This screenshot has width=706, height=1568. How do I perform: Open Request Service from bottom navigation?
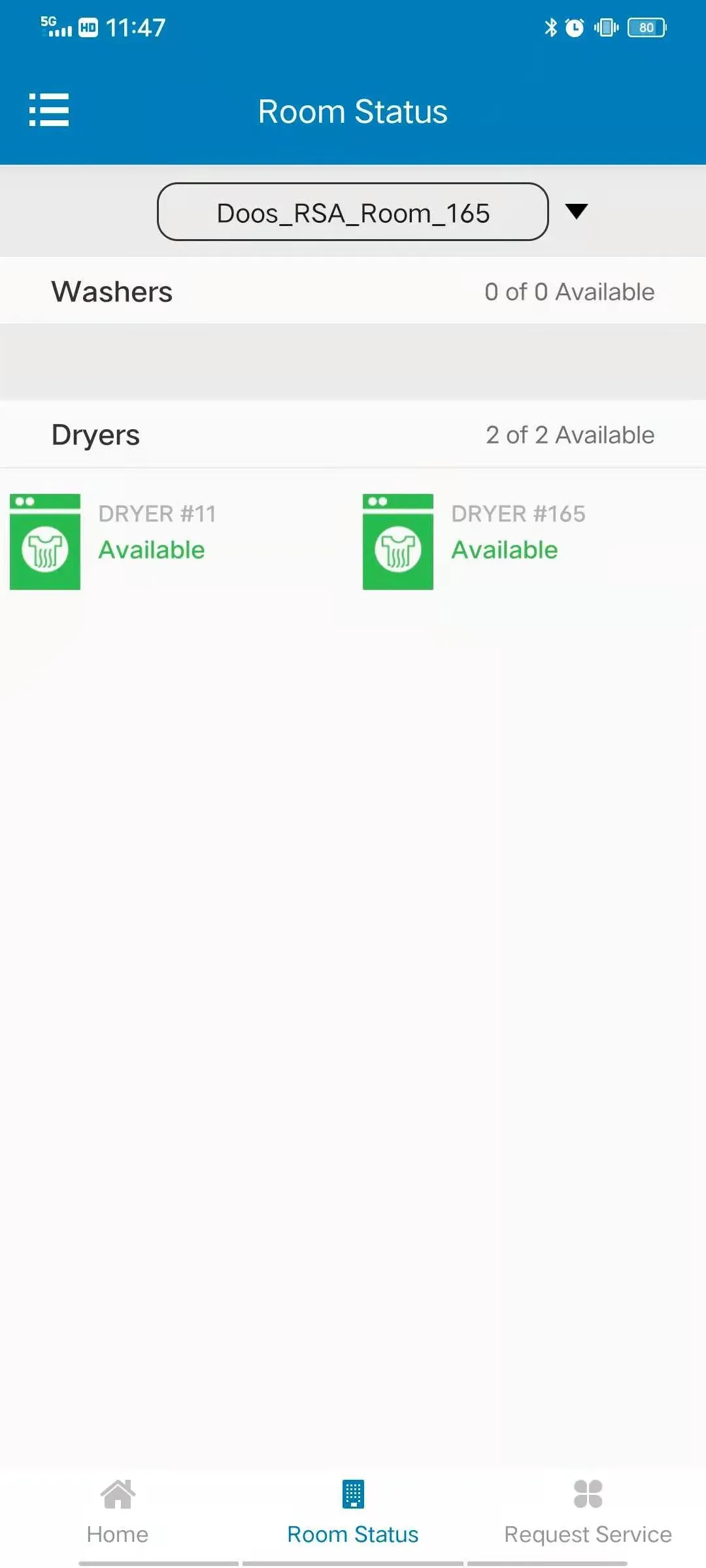point(588,1522)
